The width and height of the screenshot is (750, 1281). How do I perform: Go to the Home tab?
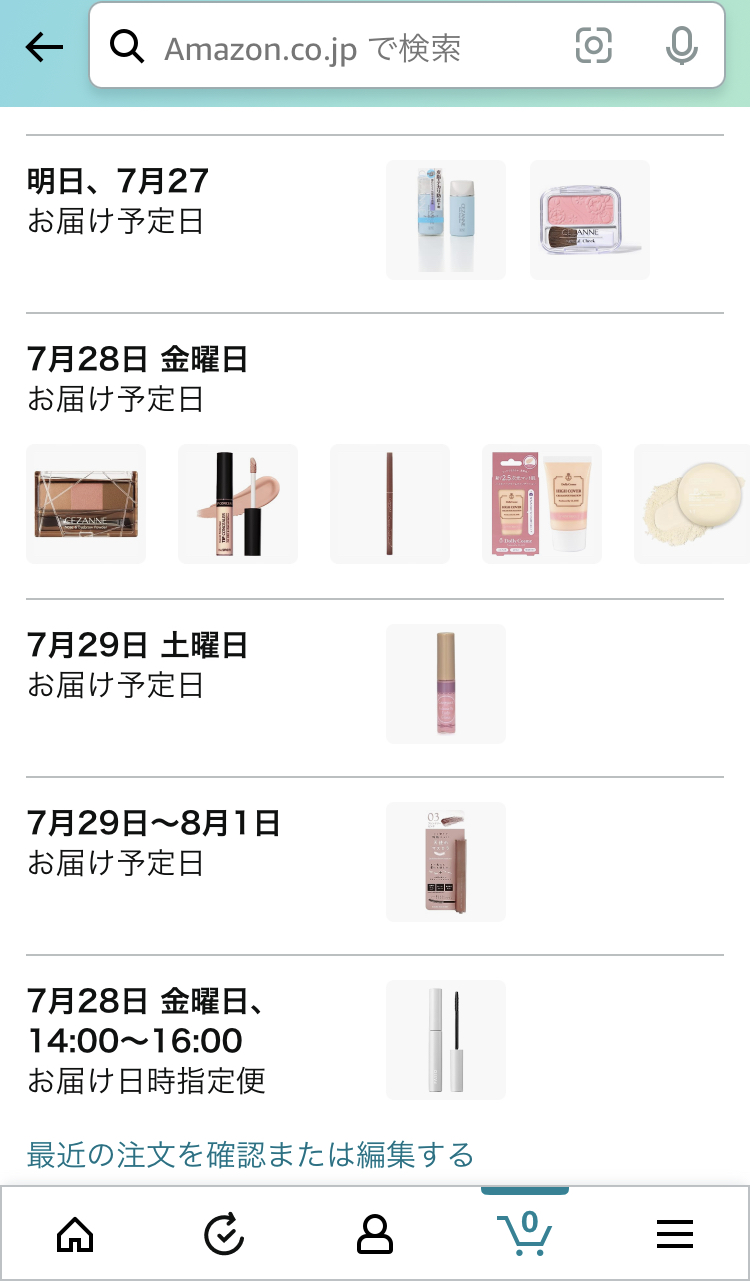click(75, 1236)
